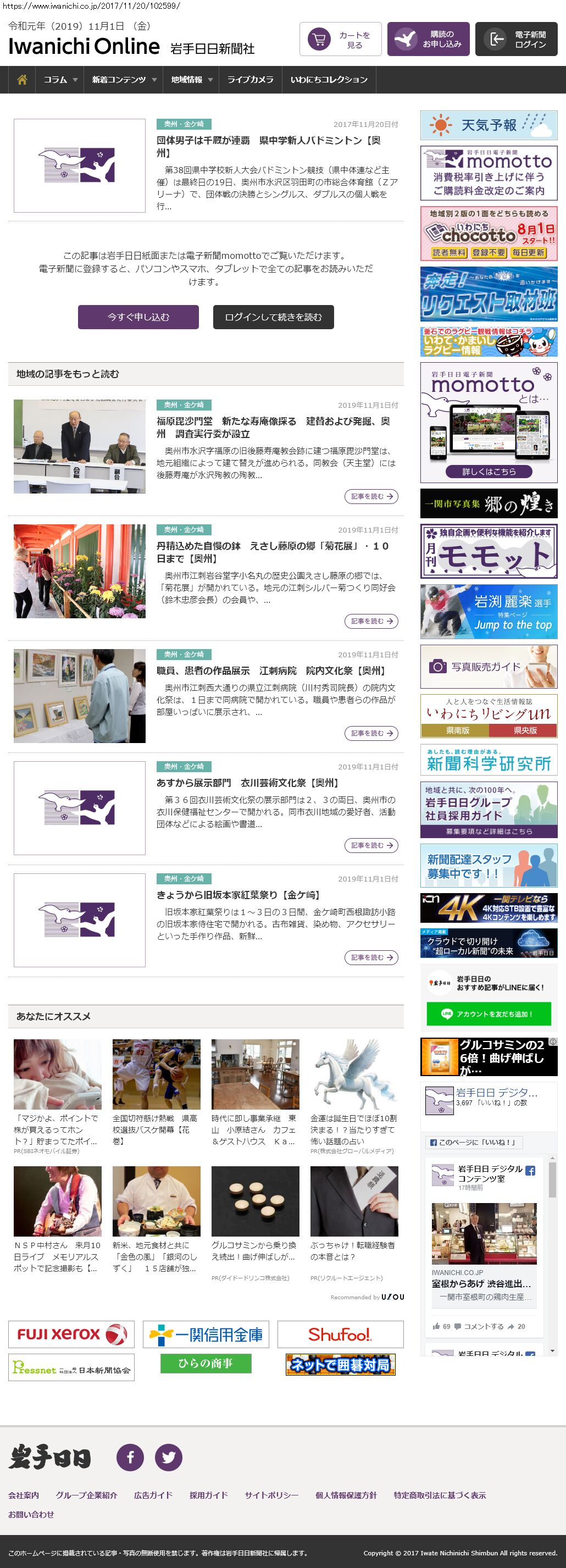The width and height of the screenshot is (566, 1568).
Task: Open いわにちコレクション page
Action: click(329, 80)
